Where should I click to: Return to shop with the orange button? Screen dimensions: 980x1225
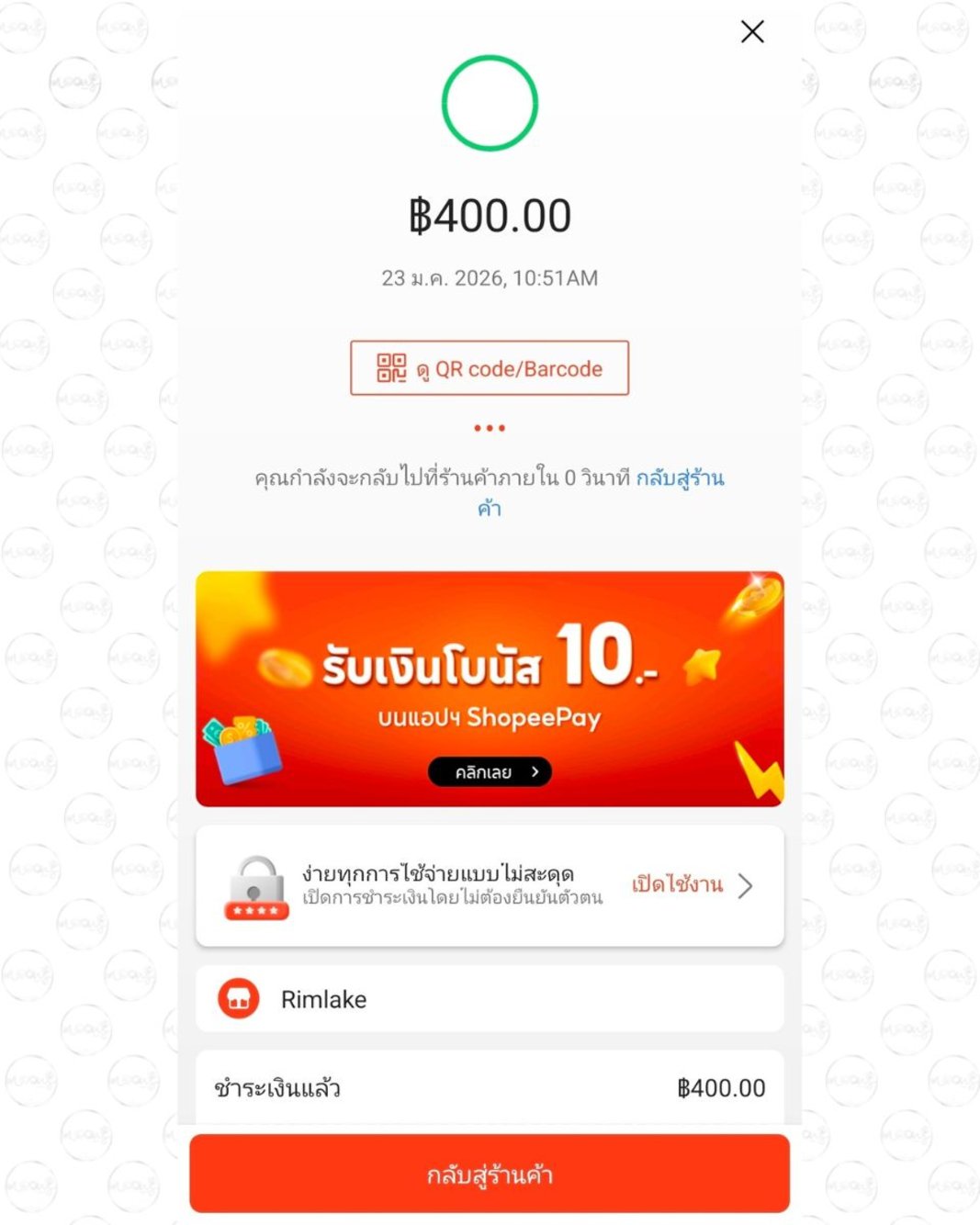pos(490,1174)
